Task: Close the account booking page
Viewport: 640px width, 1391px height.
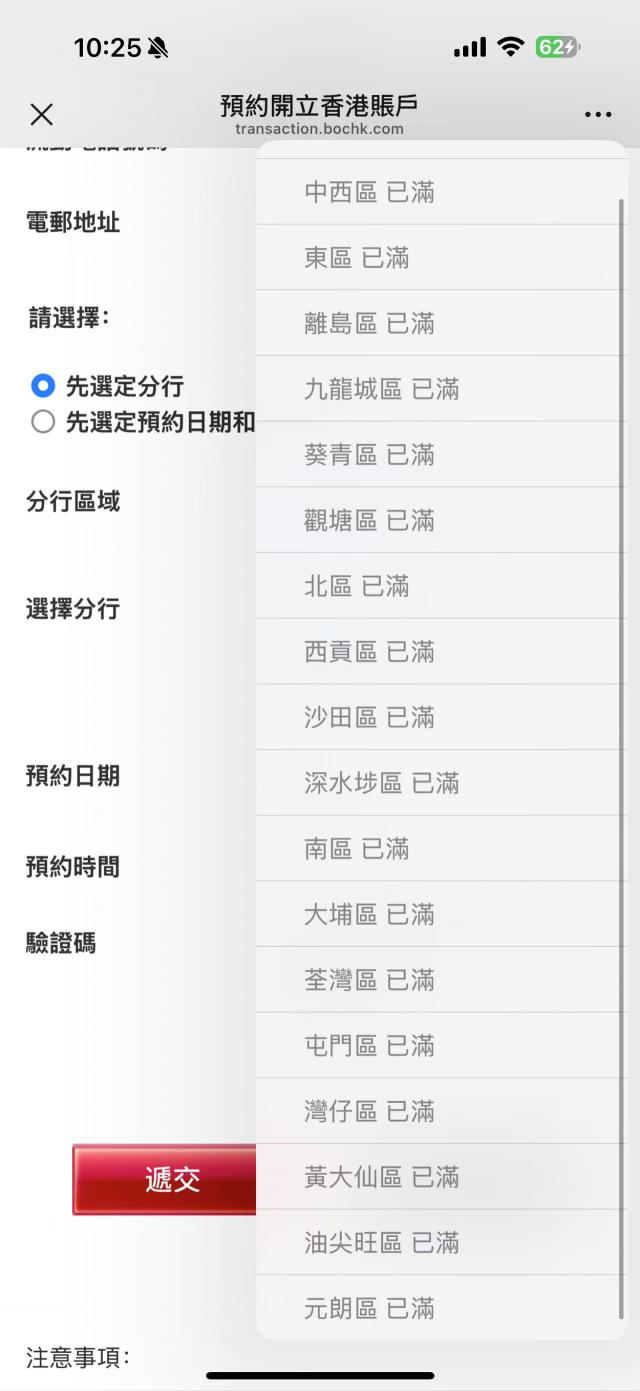Action: 41,114
